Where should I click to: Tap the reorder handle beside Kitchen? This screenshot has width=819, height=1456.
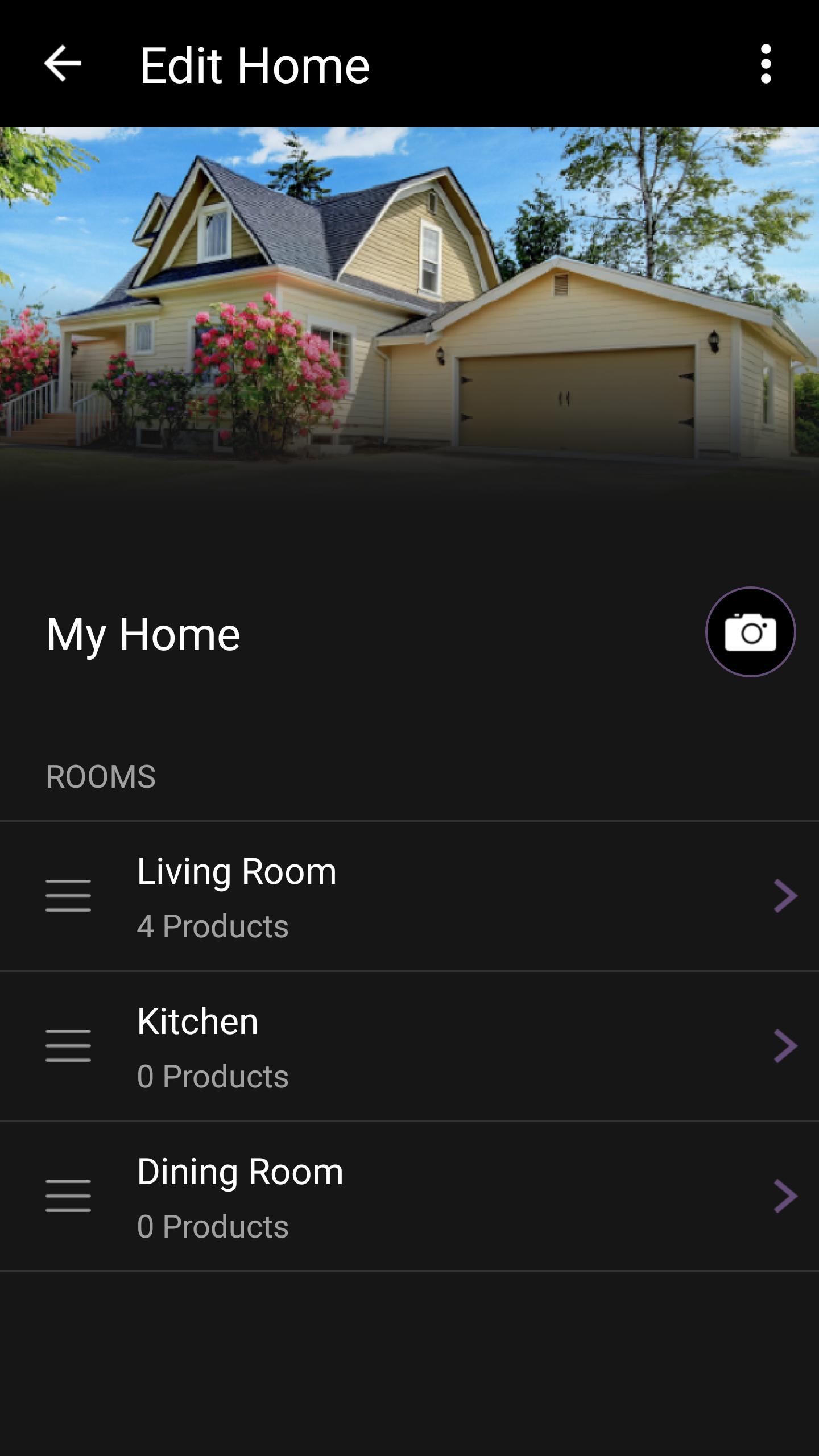point(68,1045)
